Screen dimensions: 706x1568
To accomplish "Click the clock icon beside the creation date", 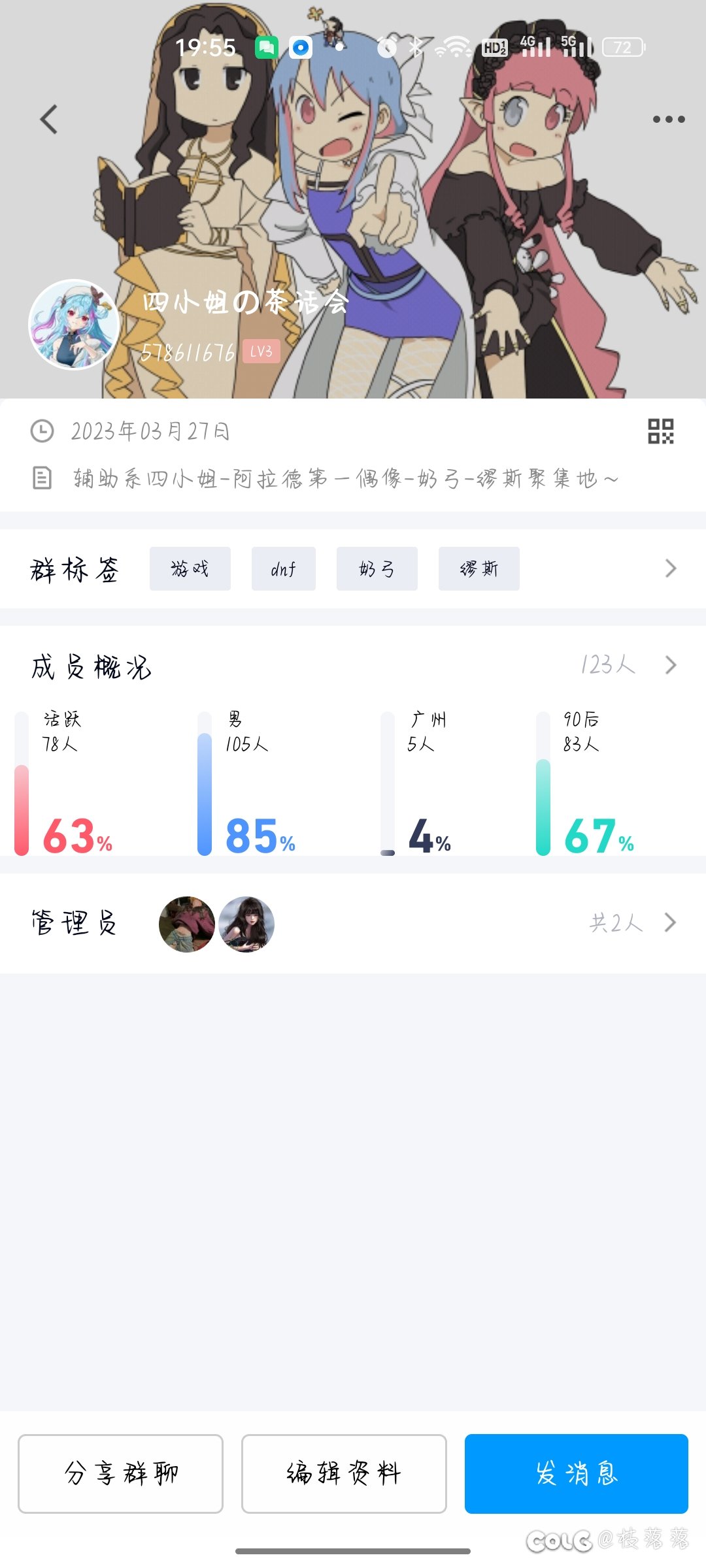I will (41, 431).
